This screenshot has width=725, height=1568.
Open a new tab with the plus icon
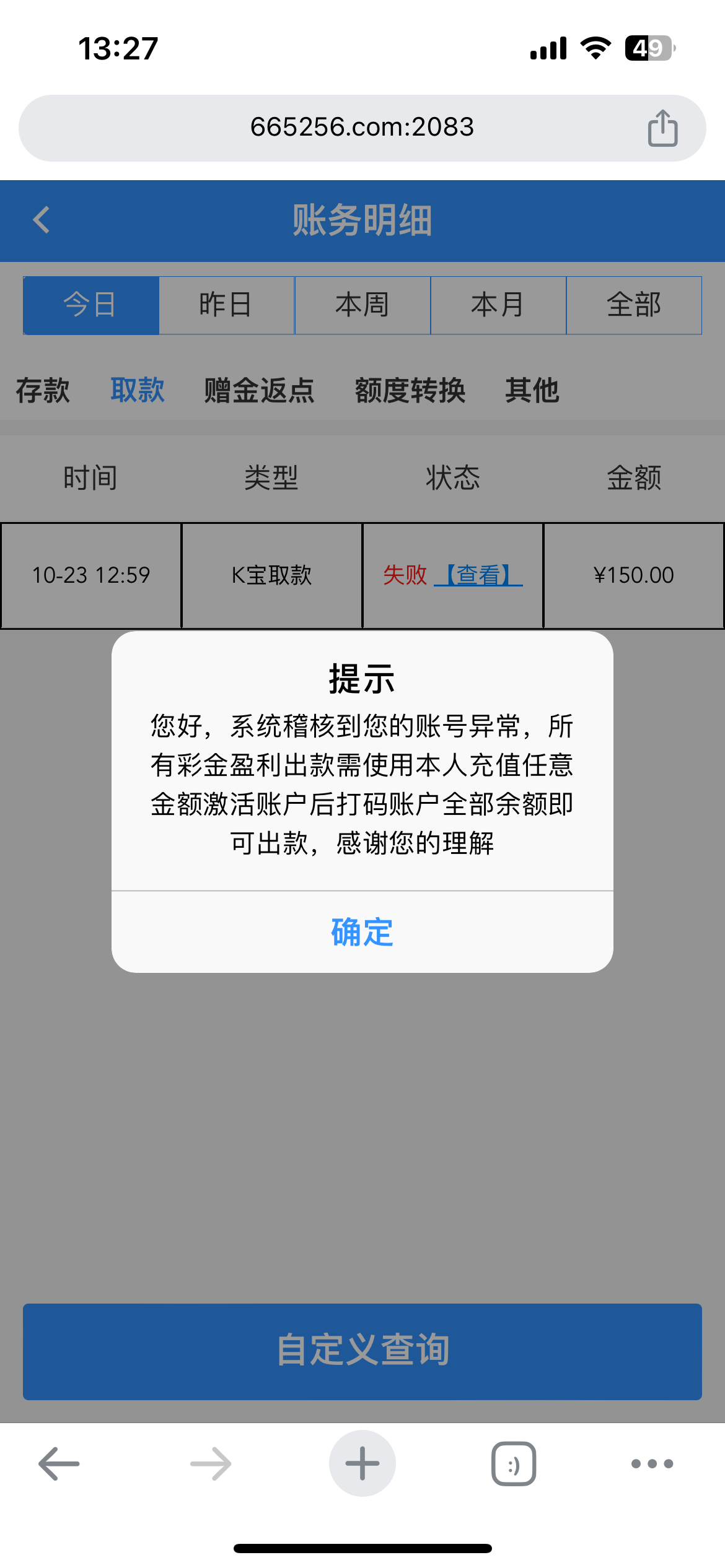(x=362, y=1463)
